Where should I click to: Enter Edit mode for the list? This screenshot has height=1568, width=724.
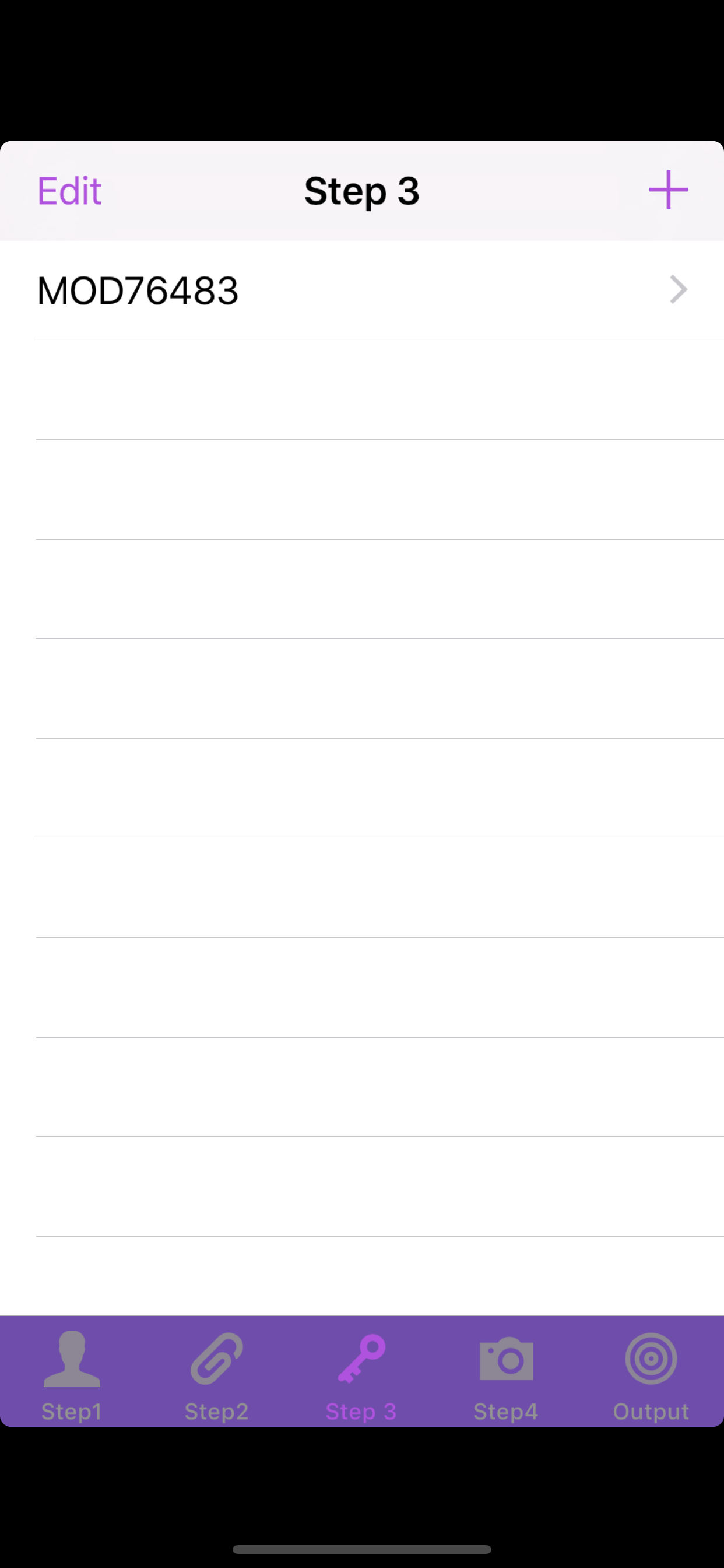point(69,191)
